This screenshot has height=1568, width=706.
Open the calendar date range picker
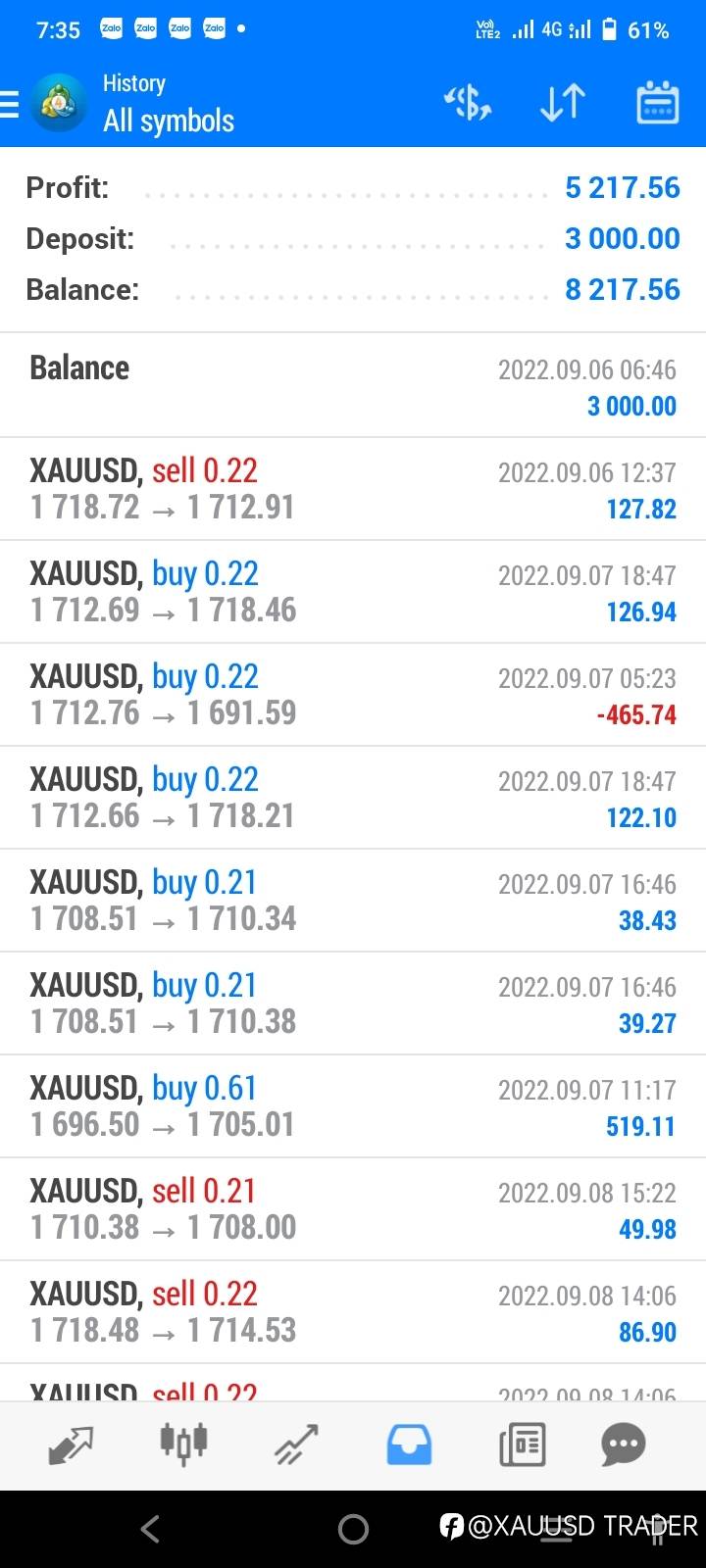tap(657, 103)
